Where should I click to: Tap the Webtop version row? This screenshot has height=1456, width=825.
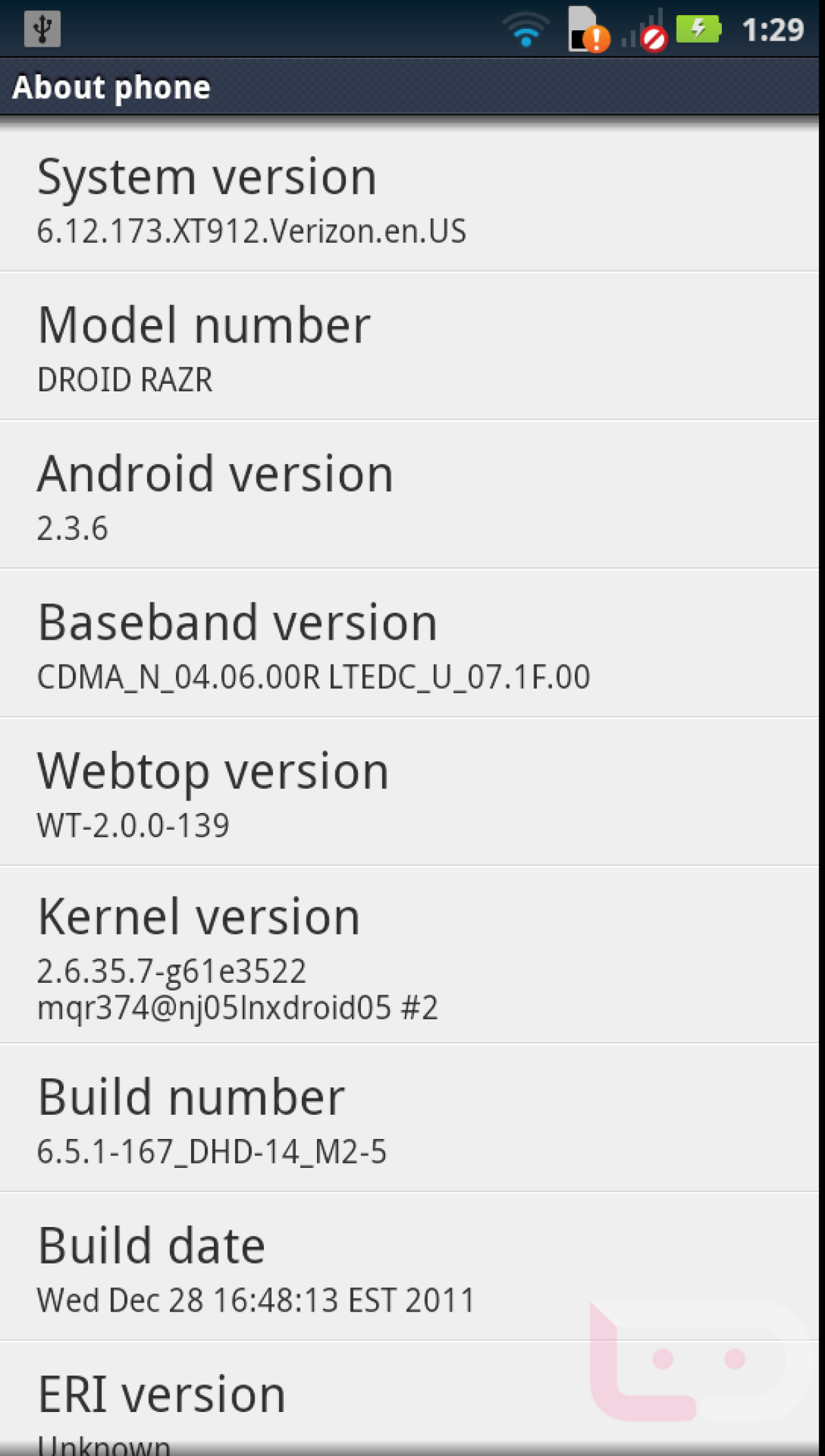coord(409,793)
